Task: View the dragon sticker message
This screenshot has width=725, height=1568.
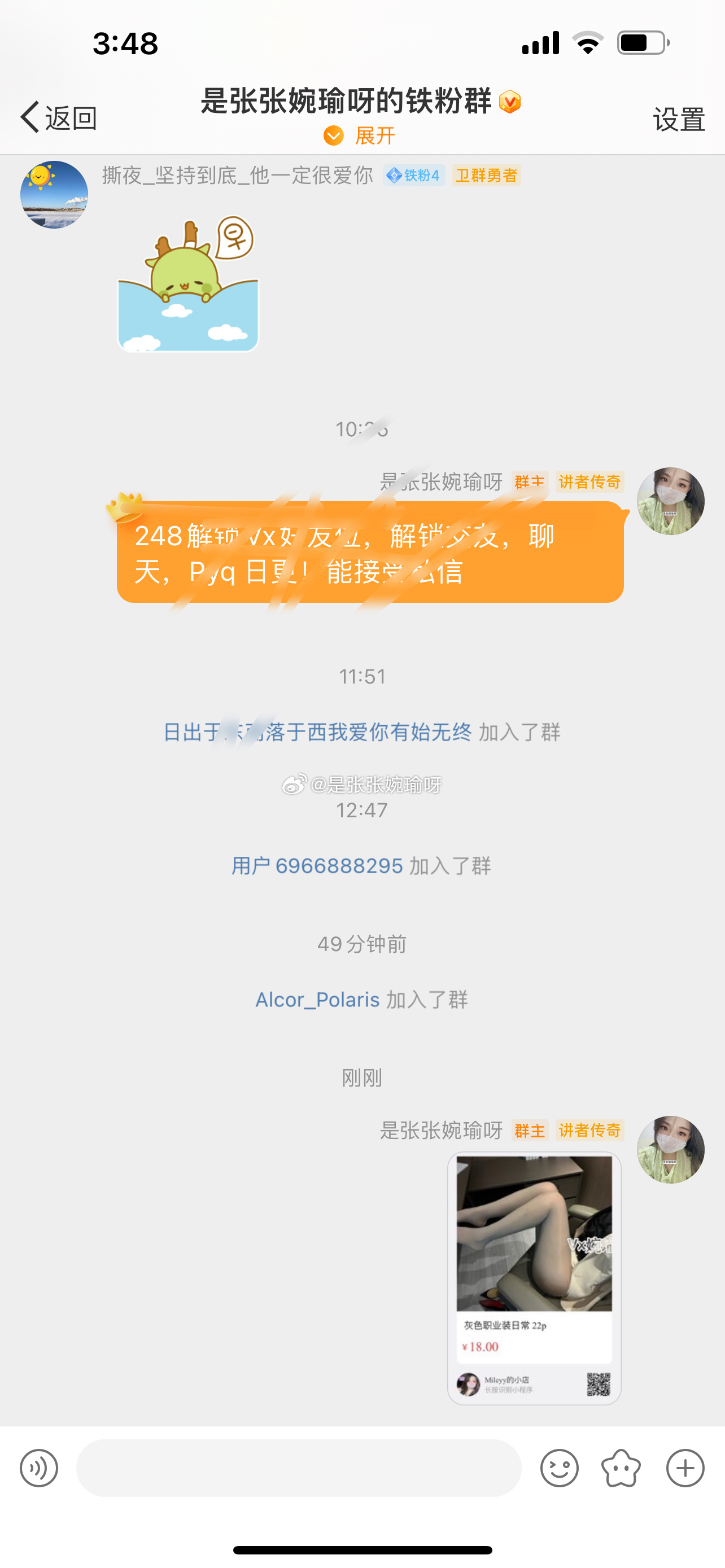Action: [187, 285]
